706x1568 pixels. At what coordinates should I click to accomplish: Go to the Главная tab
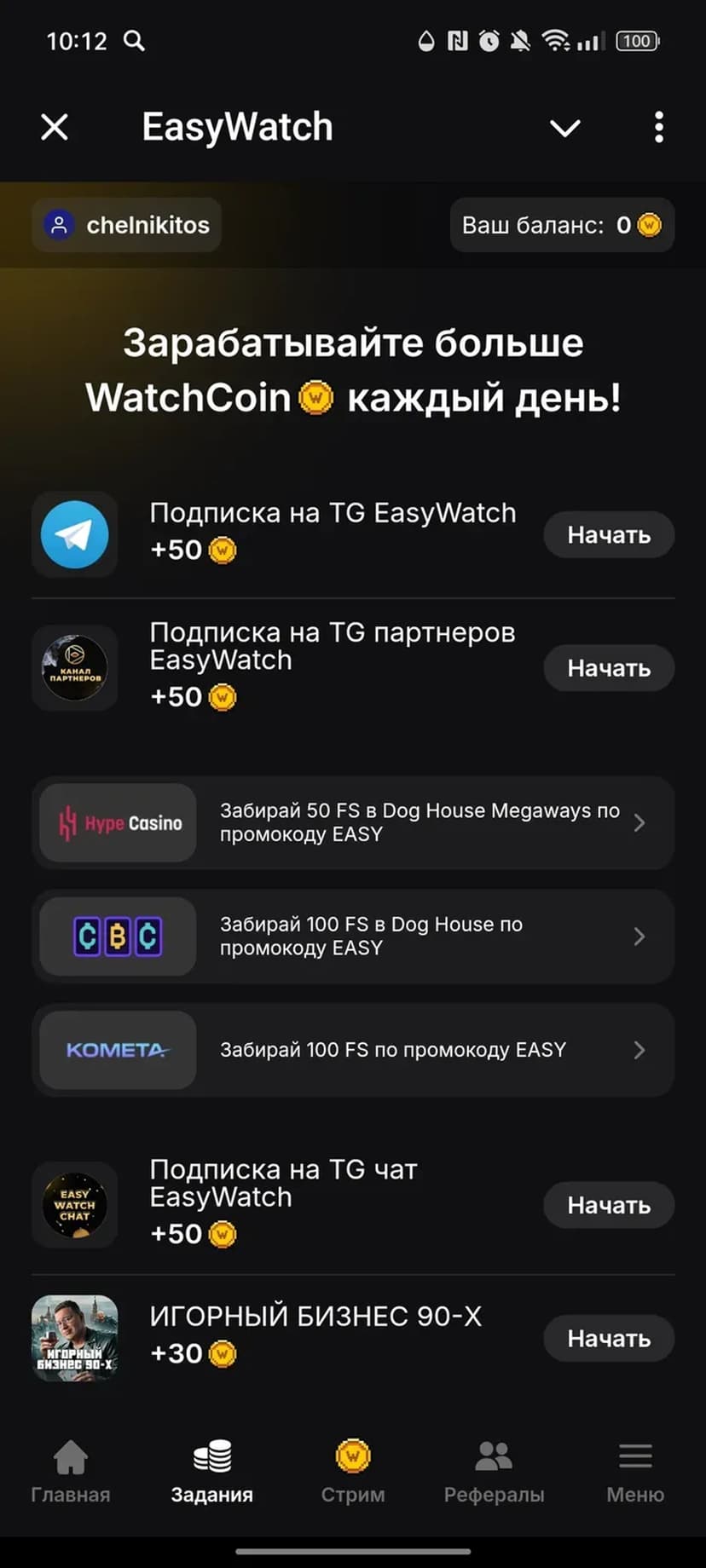coord(71,1471)
